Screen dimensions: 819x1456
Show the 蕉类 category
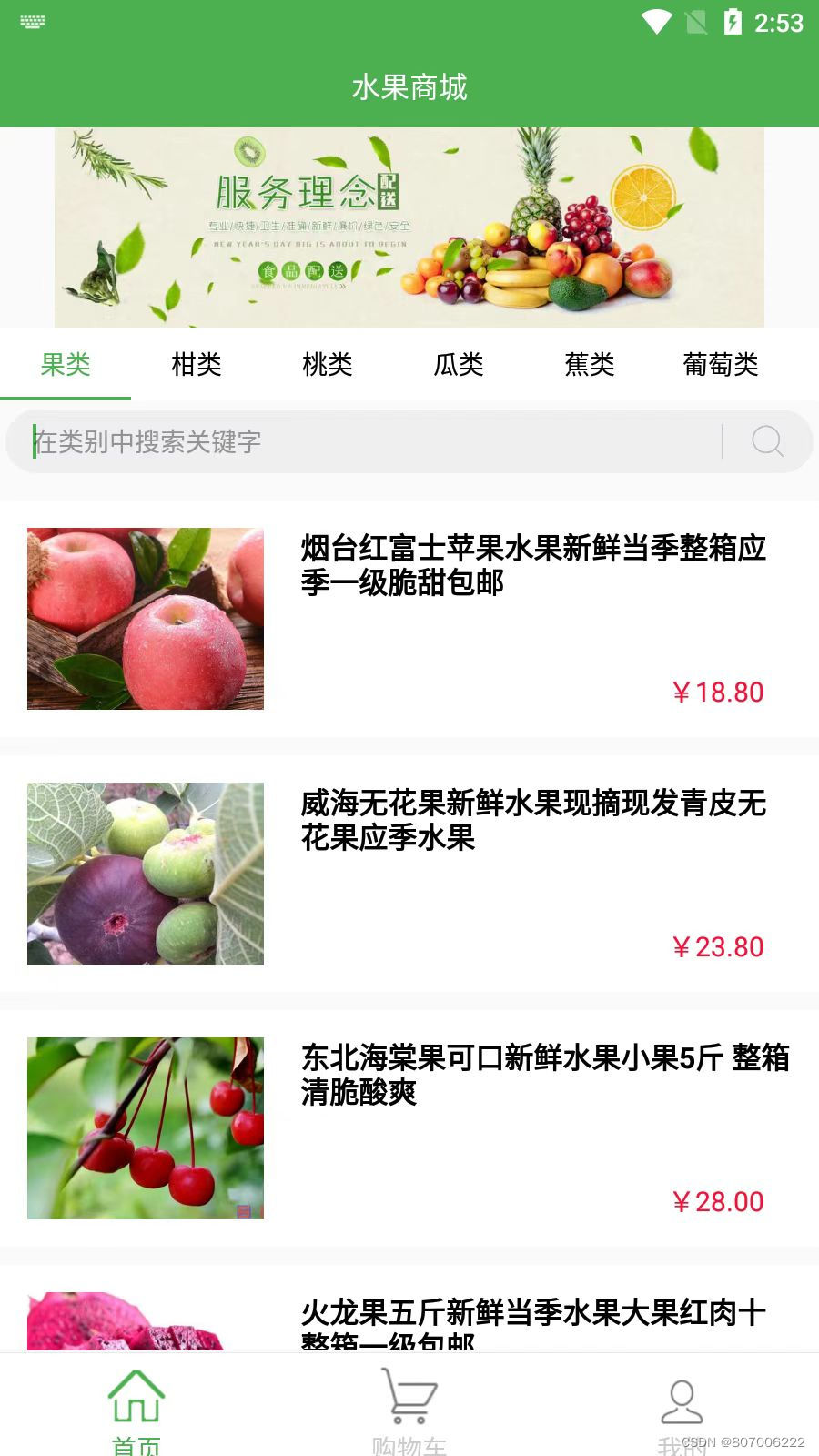pyautogui.click(x=590, y=365)
